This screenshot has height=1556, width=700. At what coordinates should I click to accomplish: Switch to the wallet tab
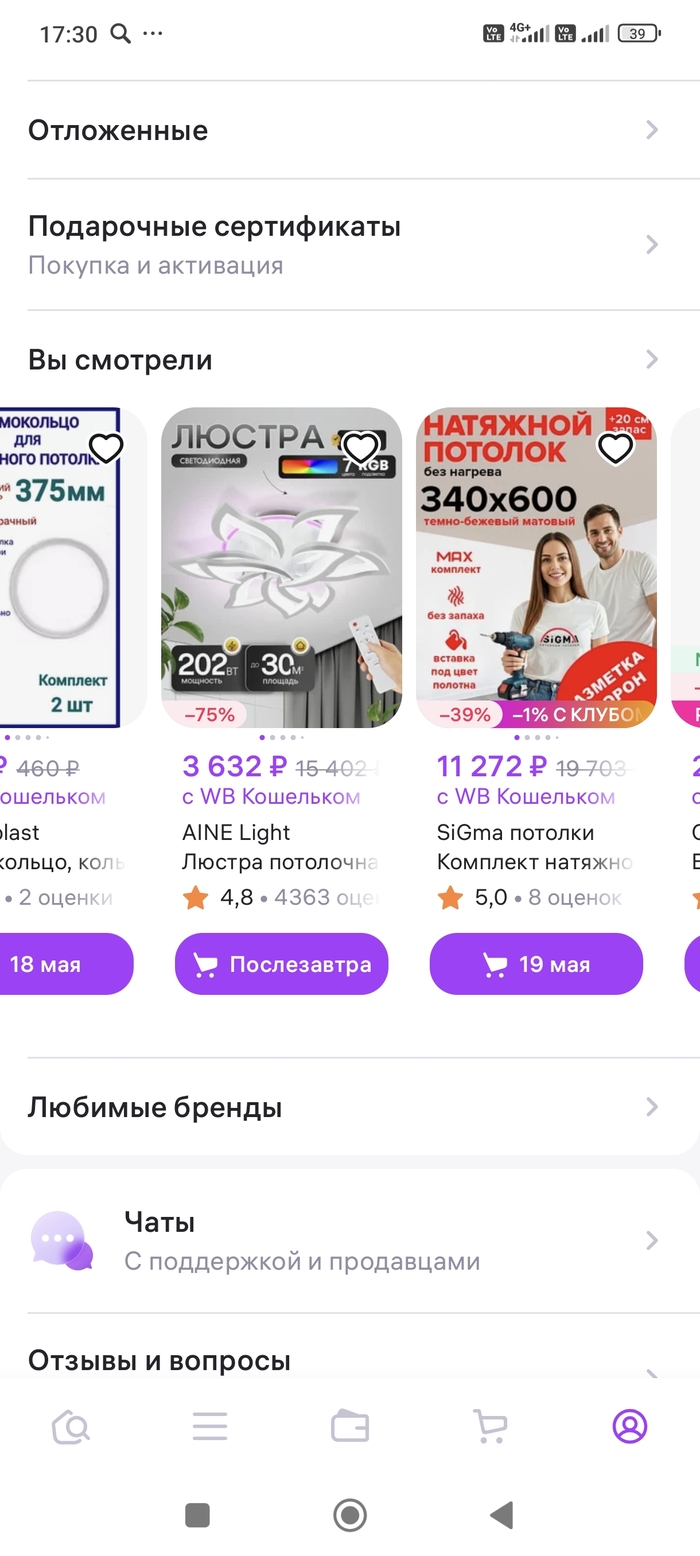click(350, 1427)
